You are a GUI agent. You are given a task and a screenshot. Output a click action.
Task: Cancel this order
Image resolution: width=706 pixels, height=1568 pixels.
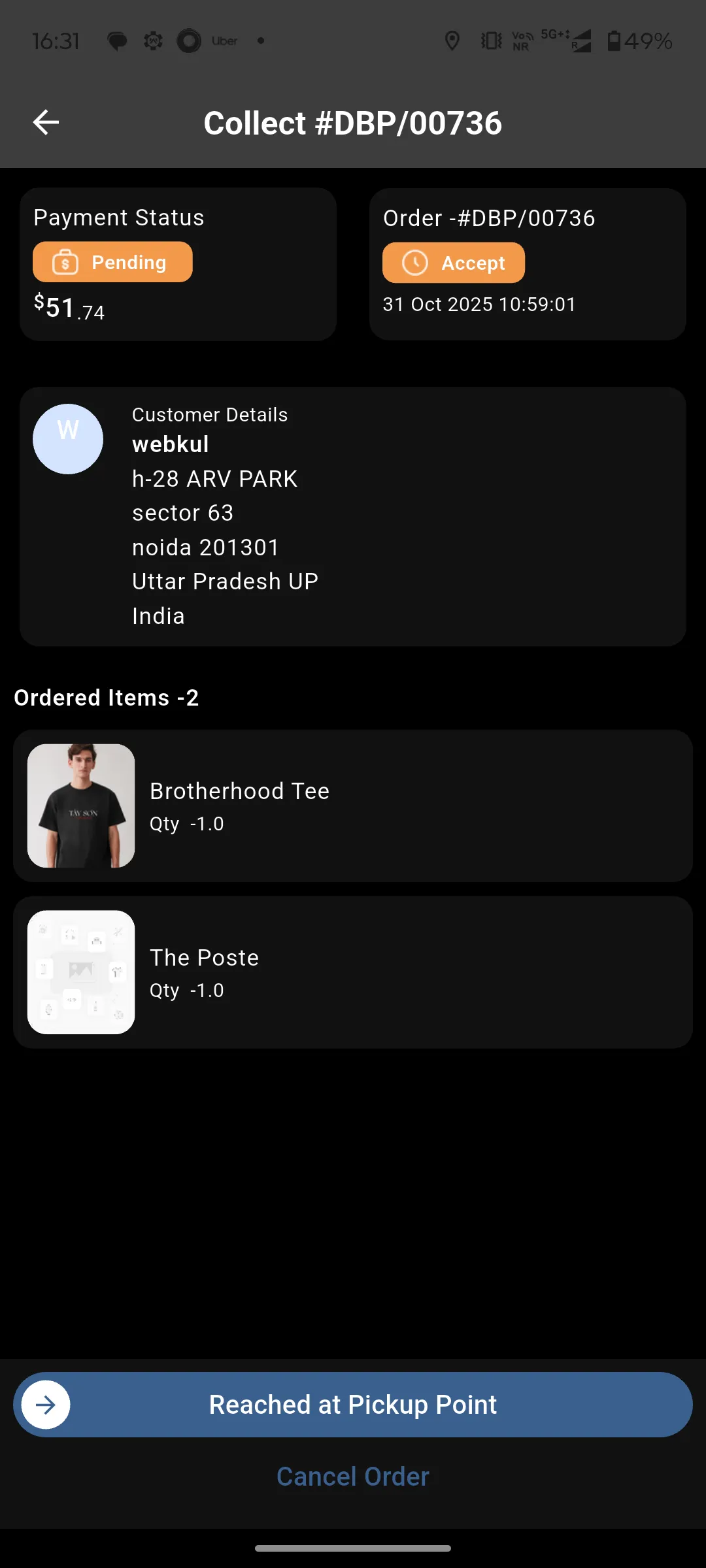pyautogui.click(x=353, y=1477)
